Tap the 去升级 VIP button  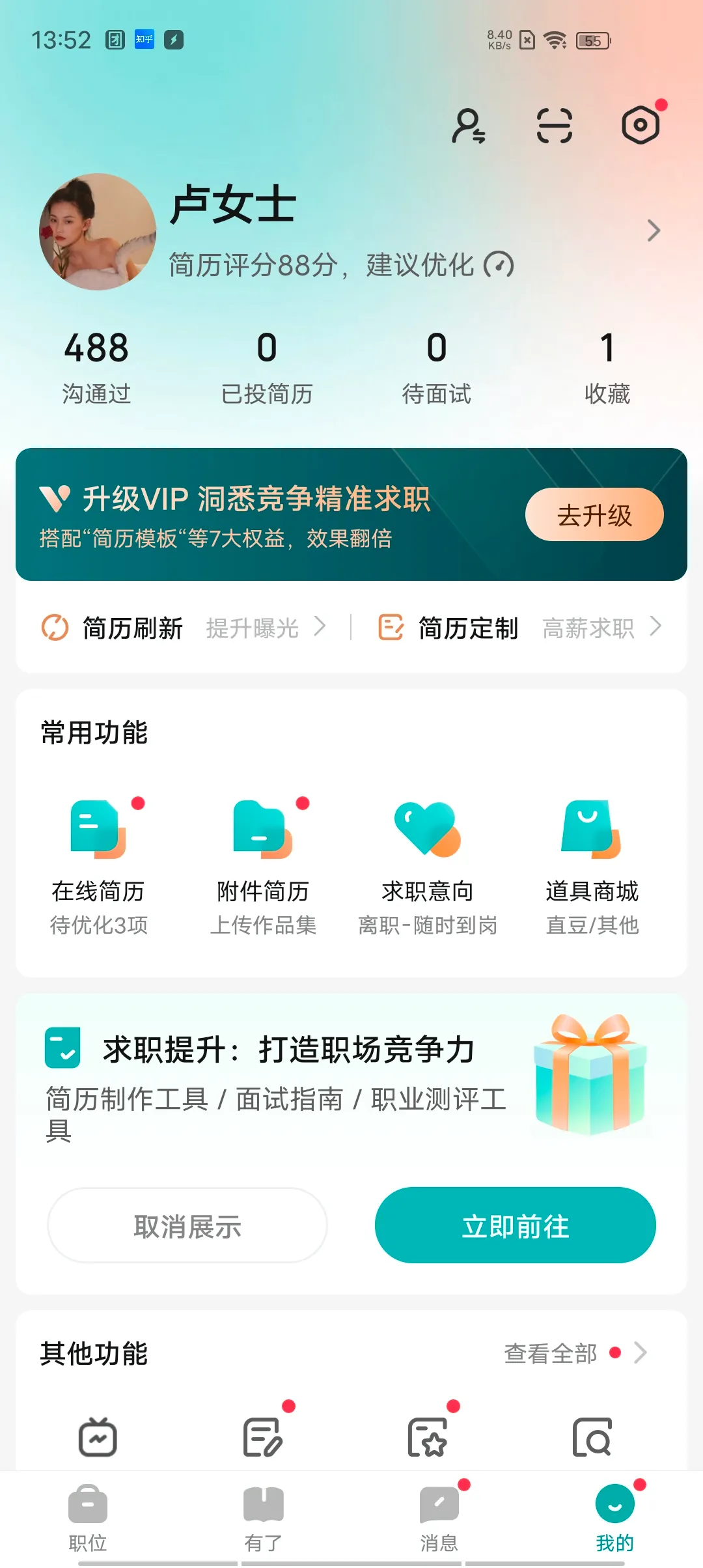(x=594, y=514)
